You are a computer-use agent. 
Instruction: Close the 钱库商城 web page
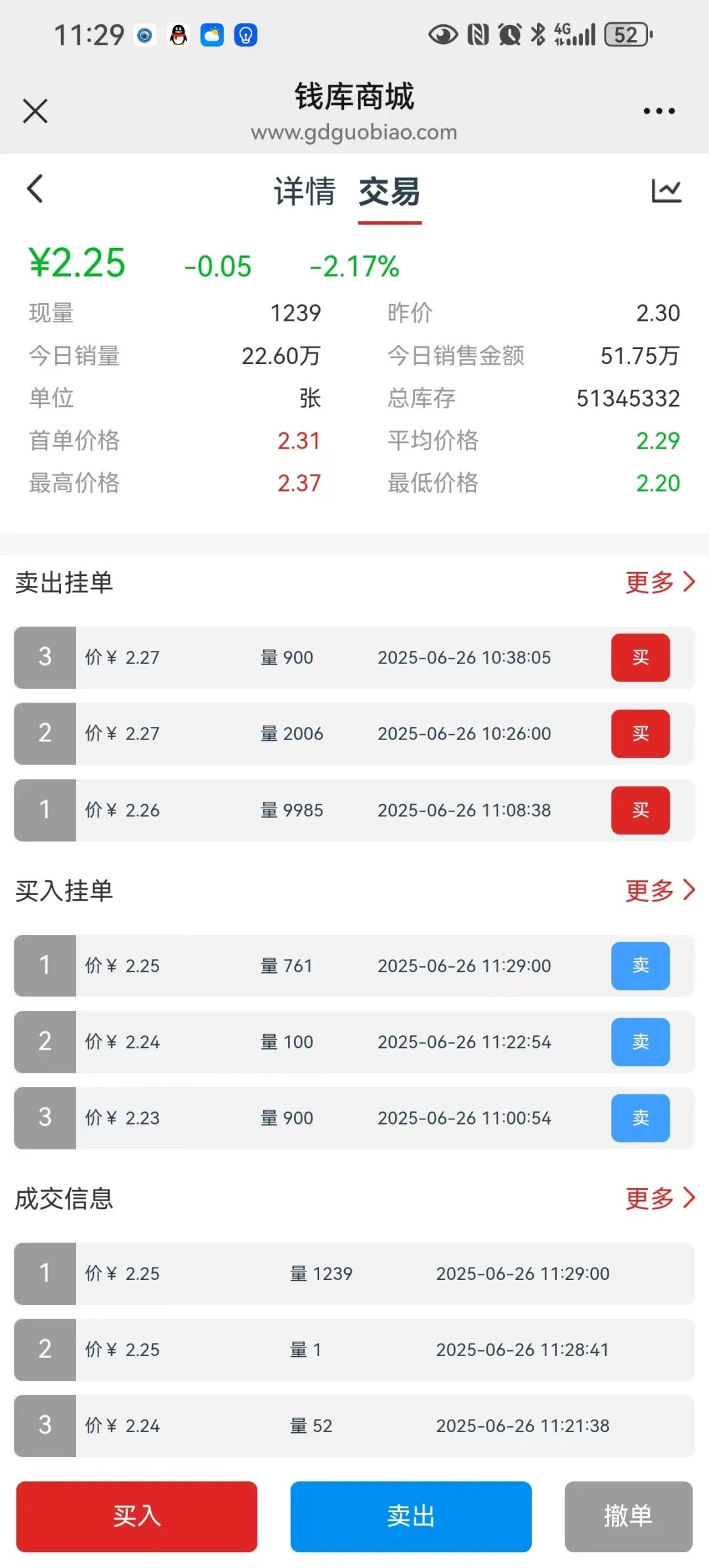[35, 111]
